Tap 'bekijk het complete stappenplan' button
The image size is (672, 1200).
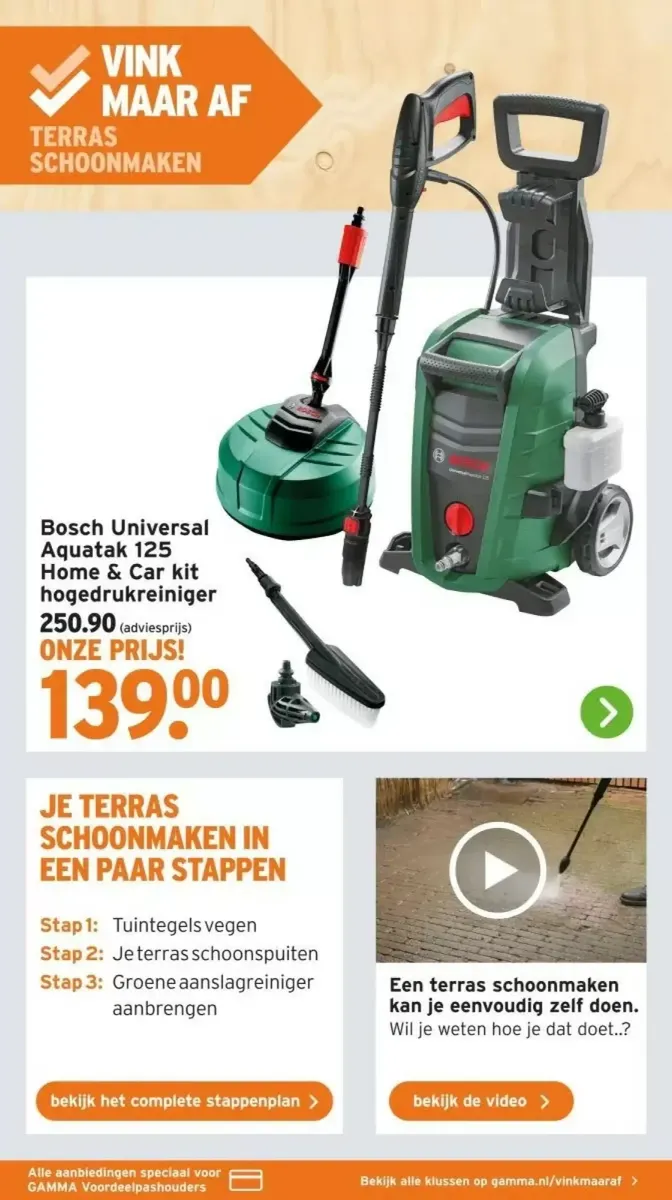[184, 1101]
